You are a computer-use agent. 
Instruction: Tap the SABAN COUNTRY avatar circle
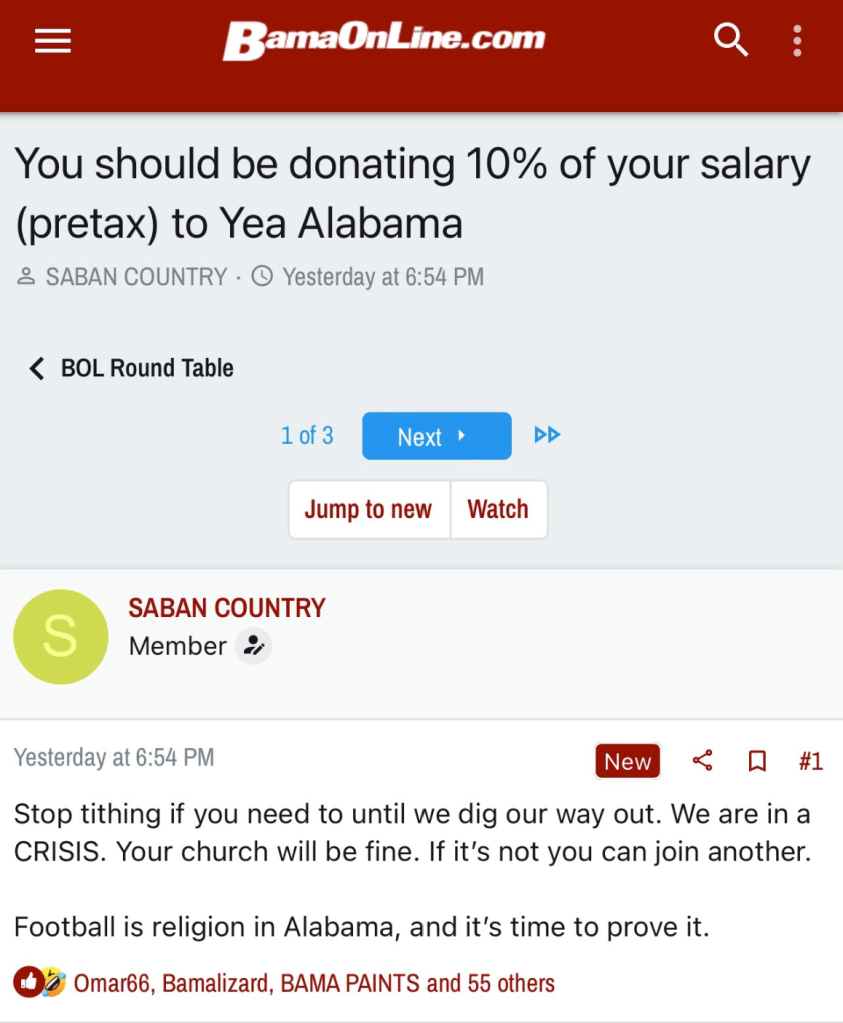click(60, 637)
